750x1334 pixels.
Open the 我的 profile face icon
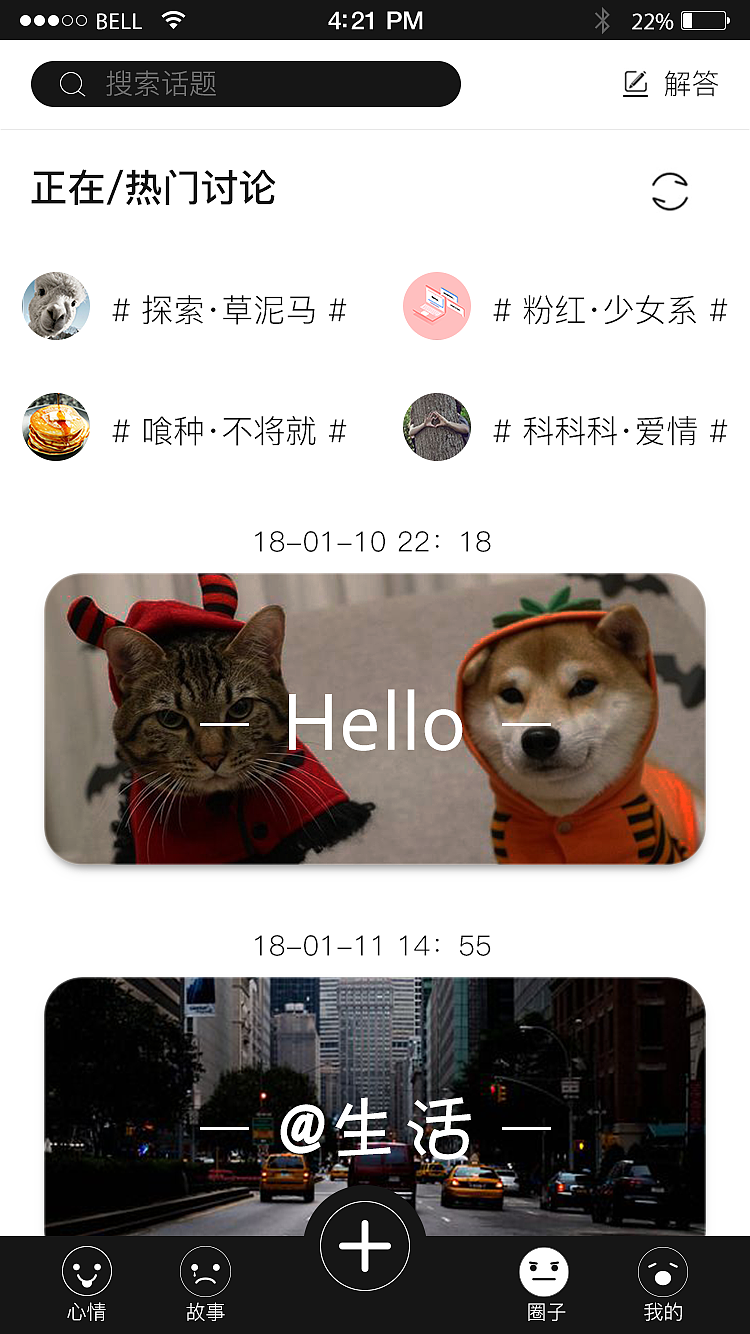click(x=661, y=1270)
